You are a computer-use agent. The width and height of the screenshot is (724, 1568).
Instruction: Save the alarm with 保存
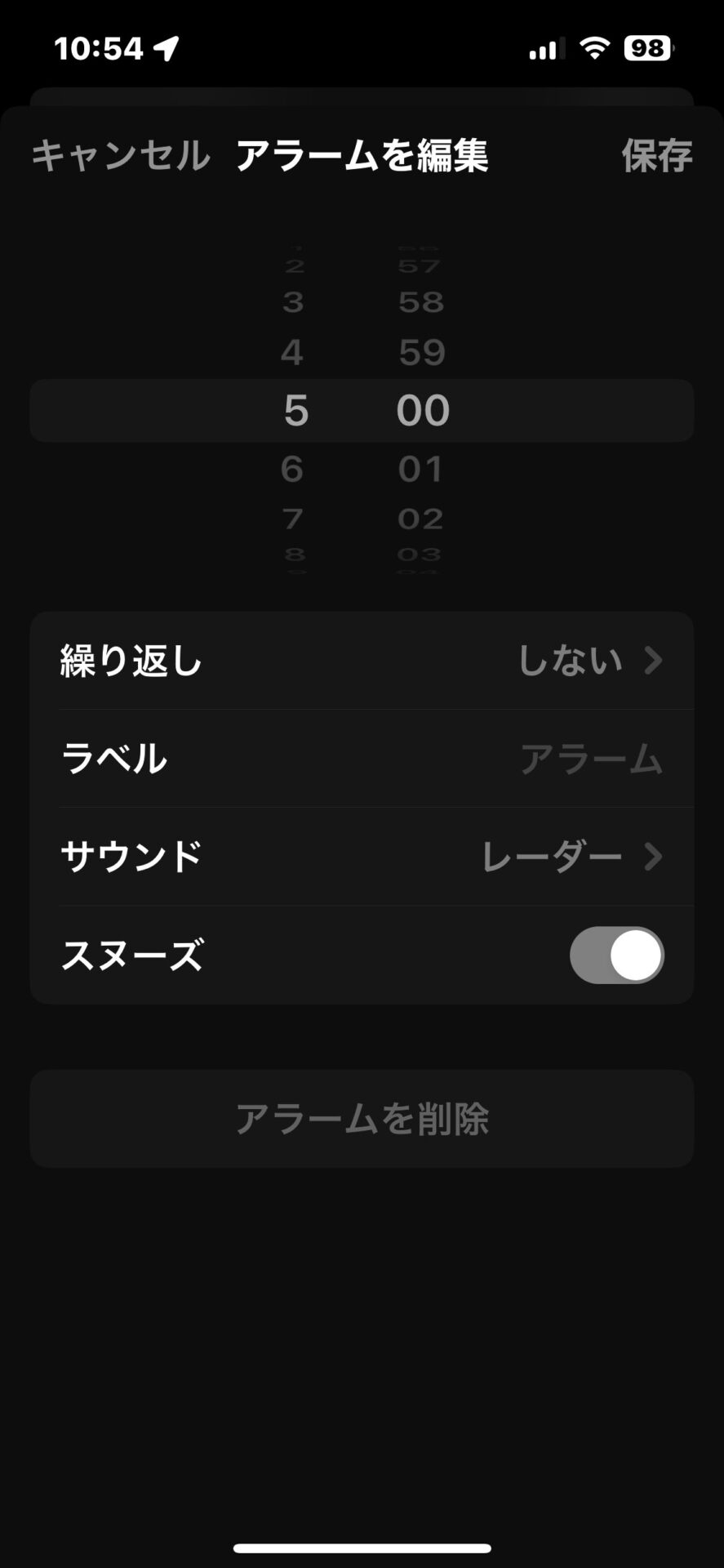pos(656,155)
